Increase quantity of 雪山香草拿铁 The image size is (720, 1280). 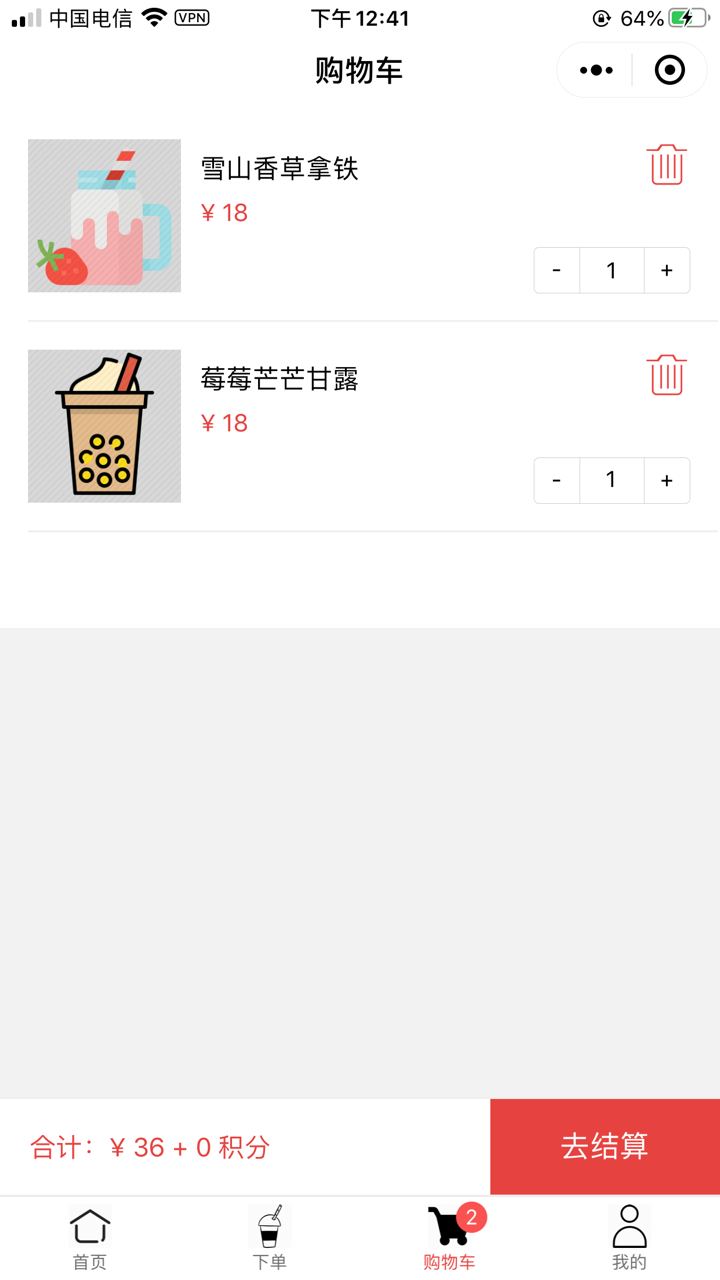667,270
